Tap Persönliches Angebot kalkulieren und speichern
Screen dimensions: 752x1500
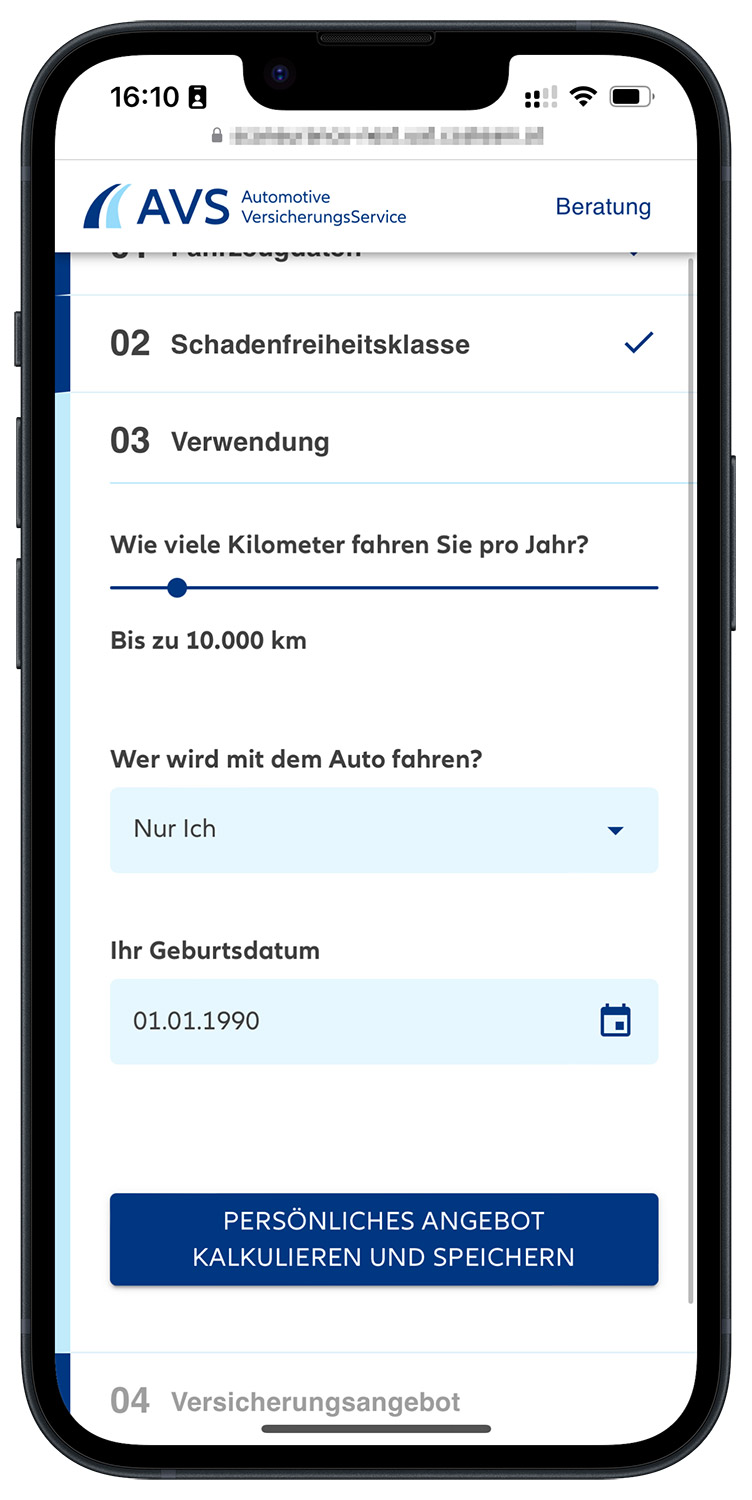(x=384, y=1239)
